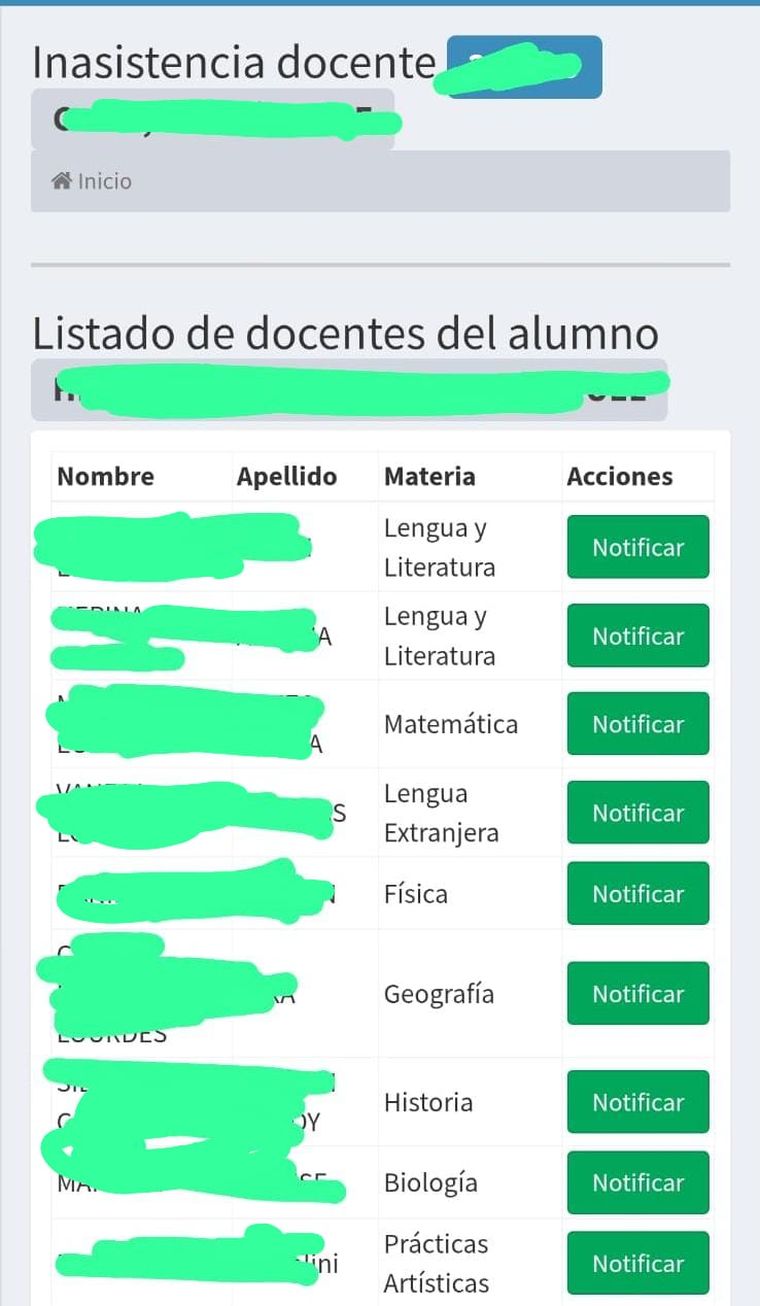Tap Notificar for Lengua Extranjera
760x1306 pixels.
click(x=638, y=813)
